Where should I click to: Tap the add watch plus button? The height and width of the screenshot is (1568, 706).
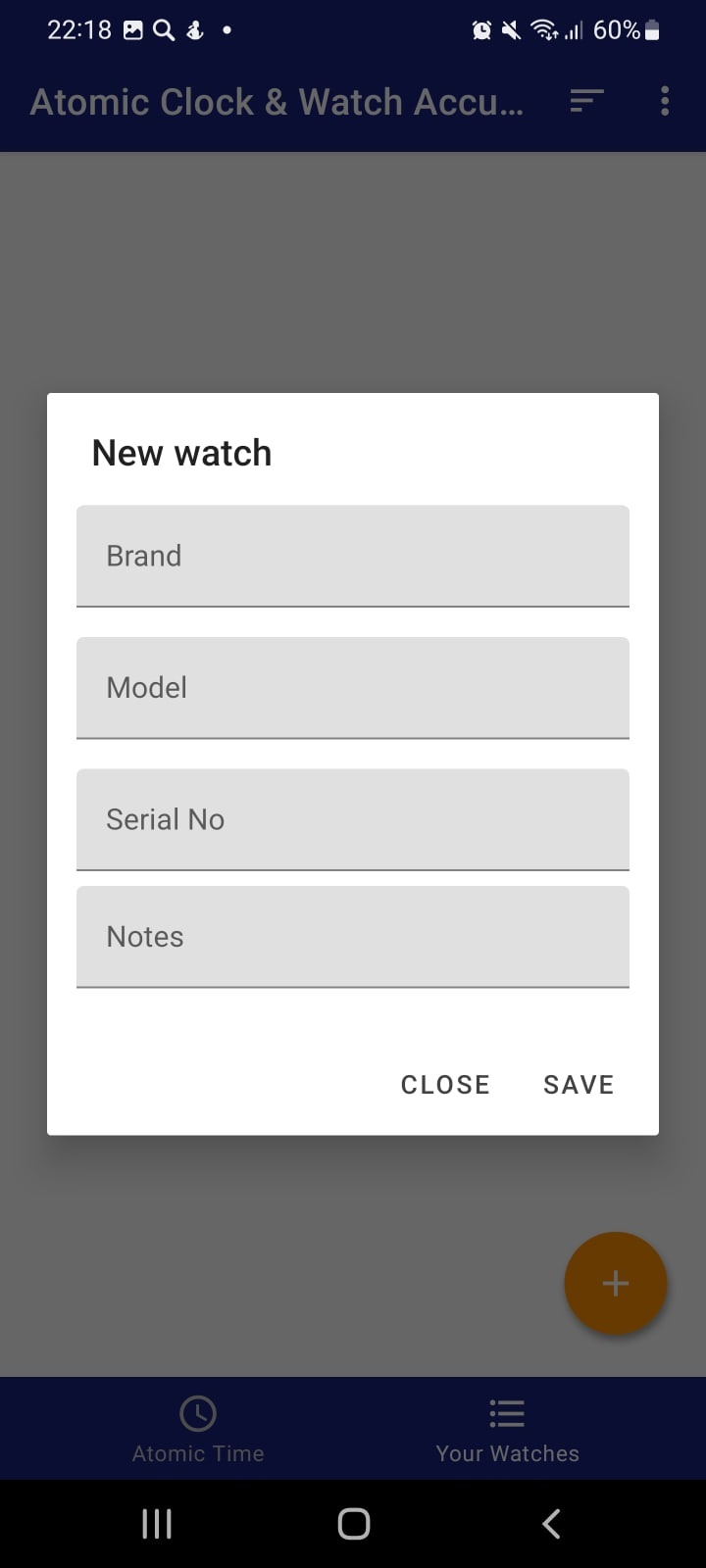(615, 1283)
